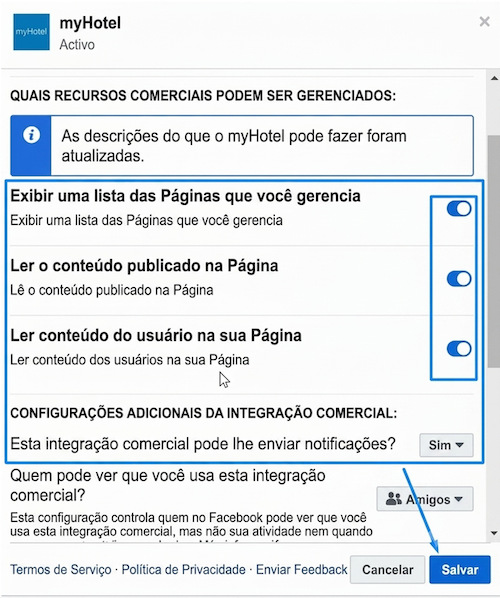Open the Sim notifications dropdown

point(446,445)
